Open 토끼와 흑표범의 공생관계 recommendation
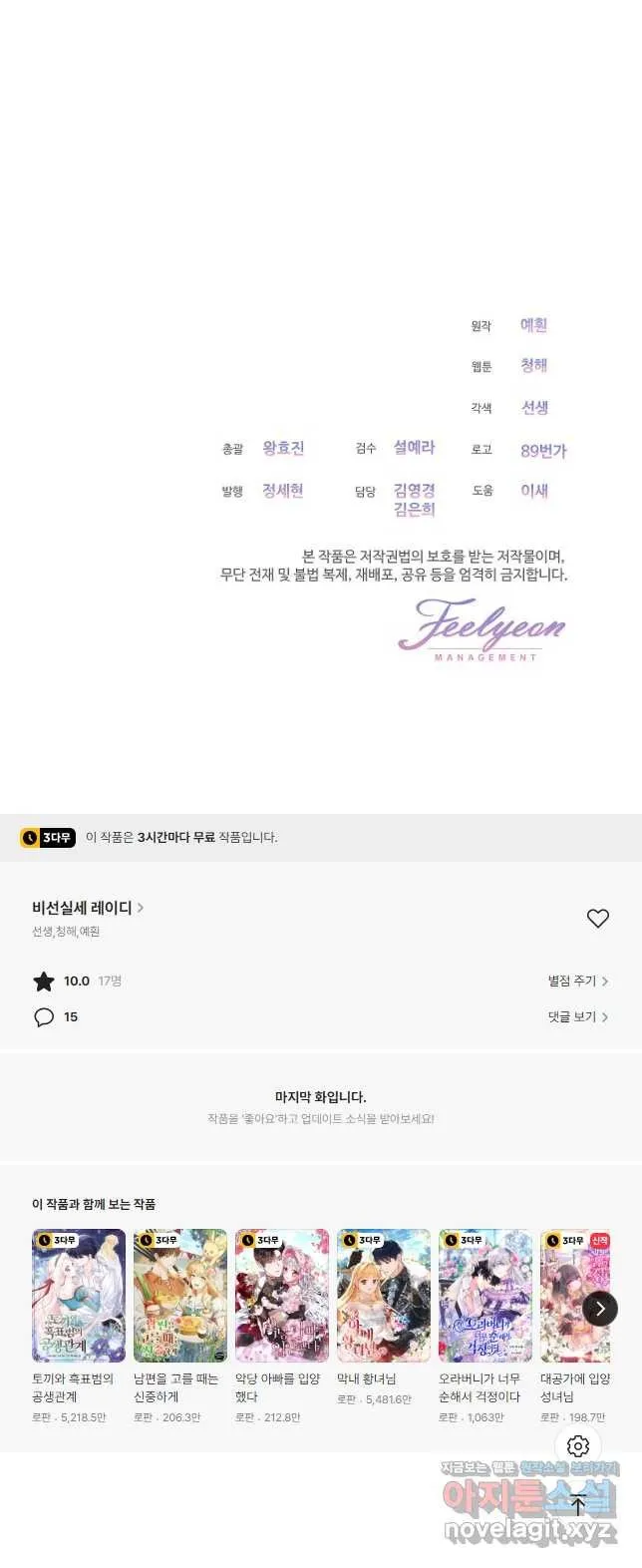Viewport: 642px width, 1568px height. [79, 1296]
